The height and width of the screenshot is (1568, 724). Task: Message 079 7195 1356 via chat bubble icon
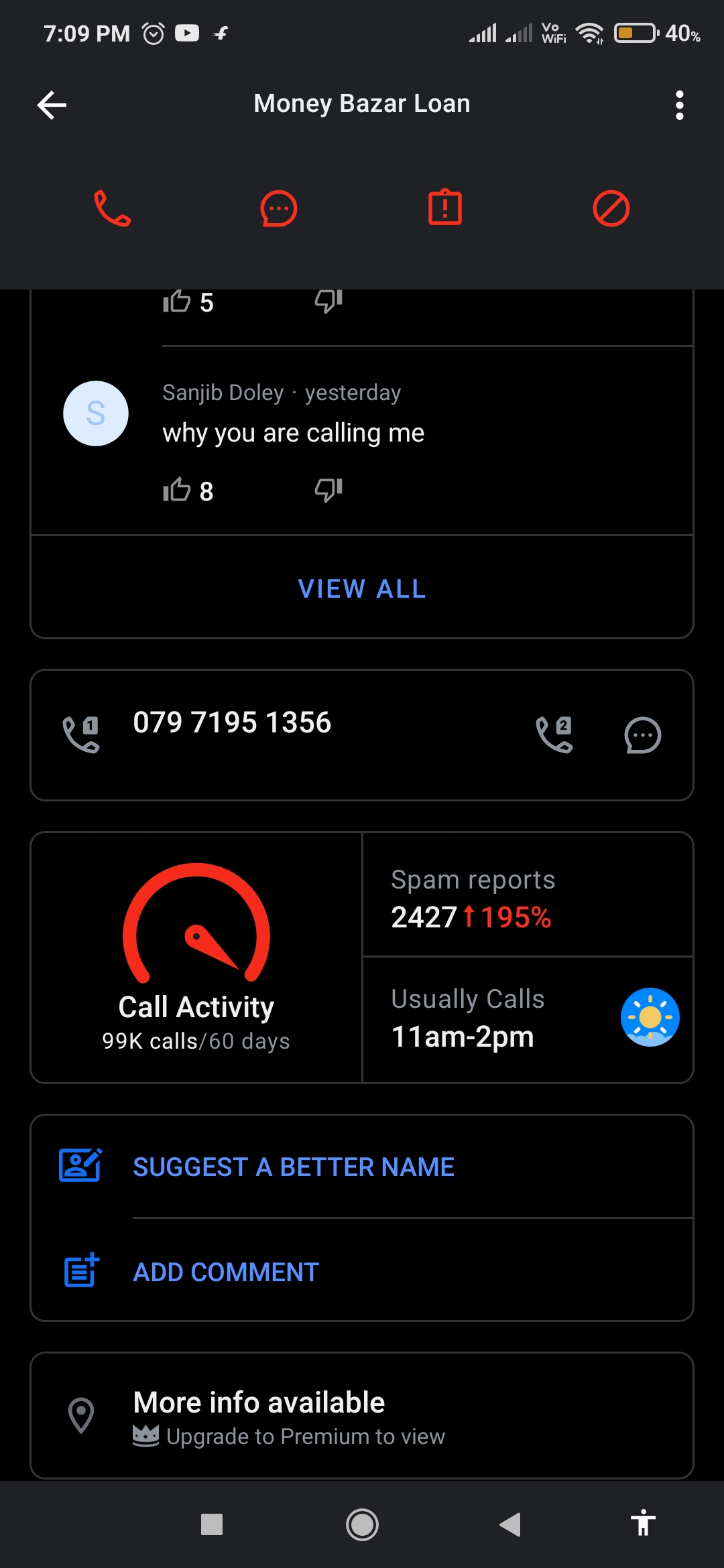click(642, 734)
